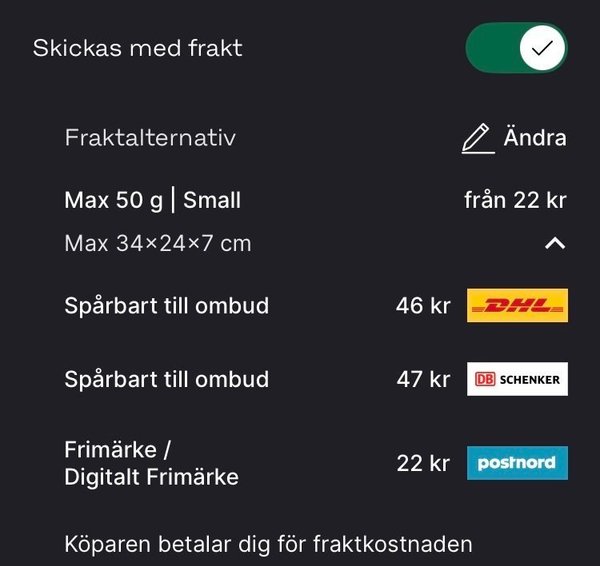Collapse the Max 50 g Small shipping details
The image size is (600, 566).
click(554, 243)
